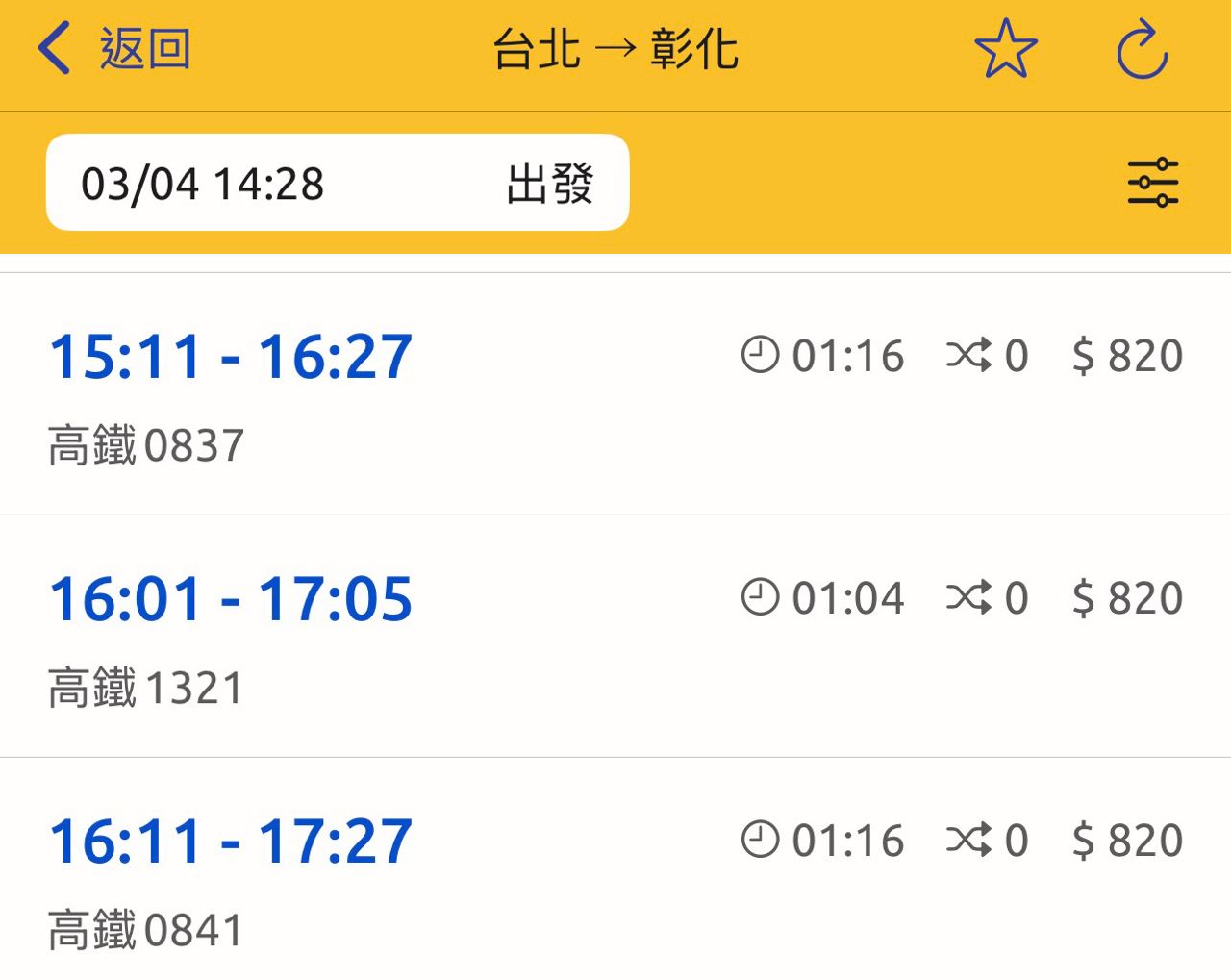Change the 03/04 14:28 departure time
1231x980 pixels.
337,183
